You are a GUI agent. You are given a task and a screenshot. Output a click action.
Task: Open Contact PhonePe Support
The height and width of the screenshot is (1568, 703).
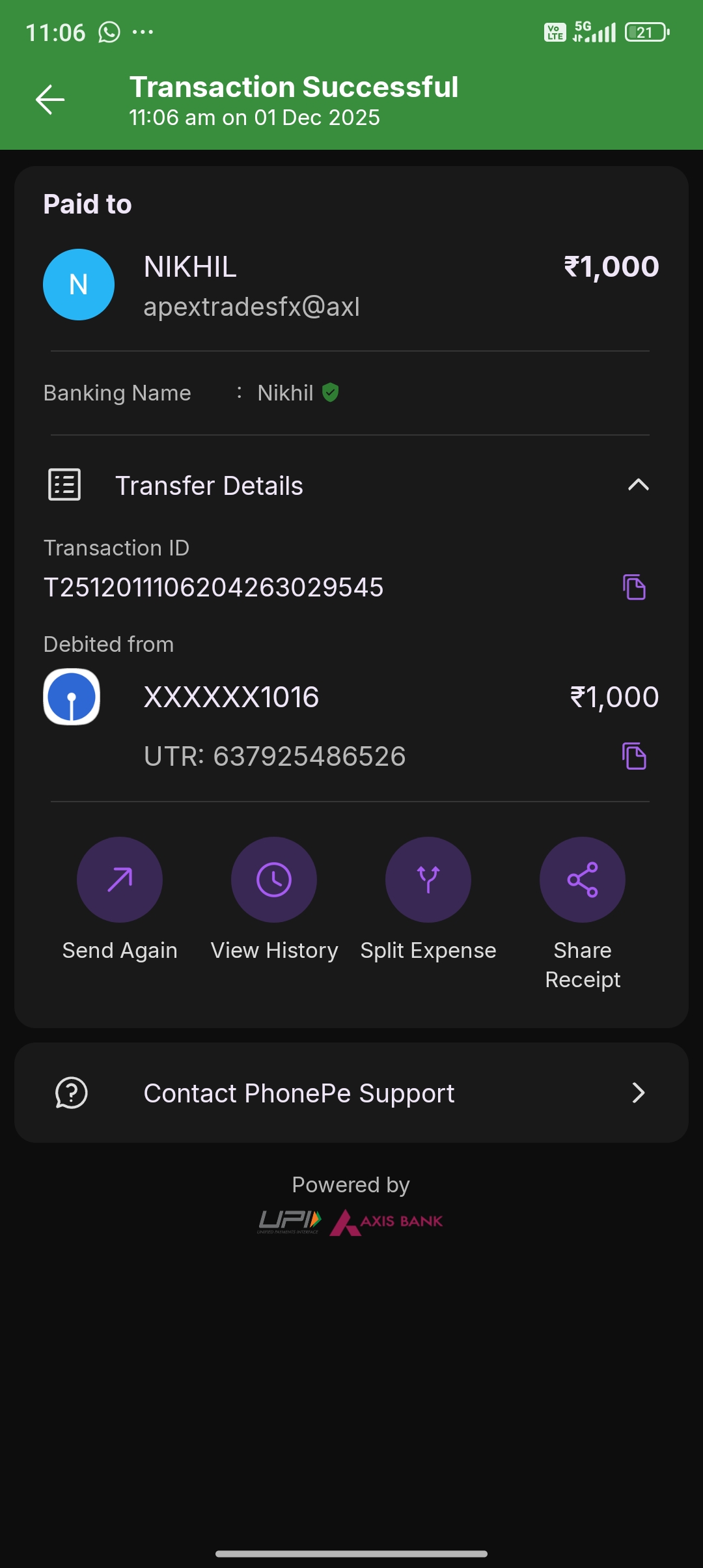351,1093
